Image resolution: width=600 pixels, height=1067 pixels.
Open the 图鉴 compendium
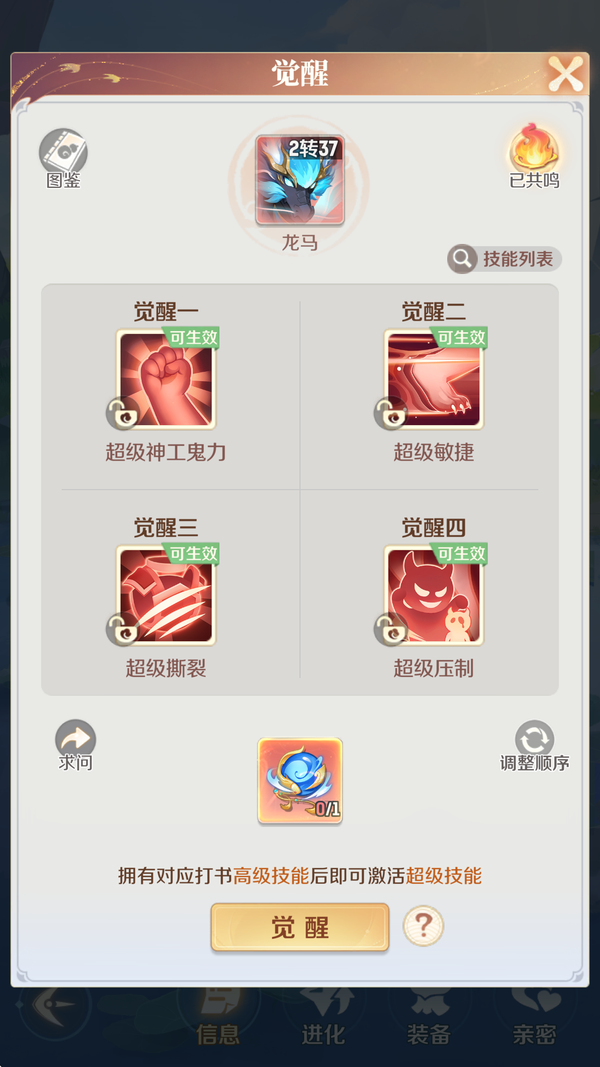point(63,154)
